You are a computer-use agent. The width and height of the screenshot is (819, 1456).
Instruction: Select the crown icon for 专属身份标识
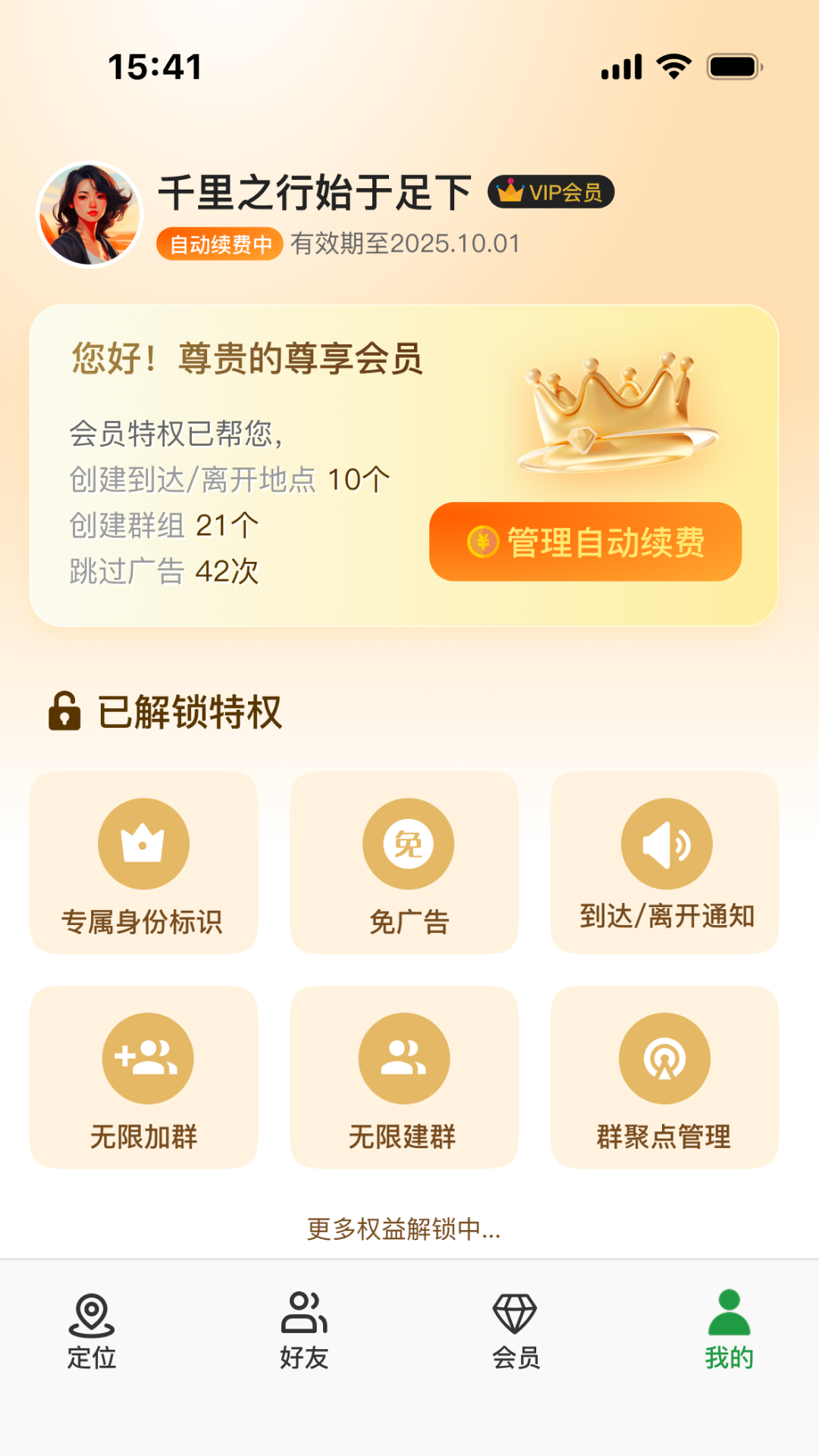pyautogui.click(x=143, y=843)
